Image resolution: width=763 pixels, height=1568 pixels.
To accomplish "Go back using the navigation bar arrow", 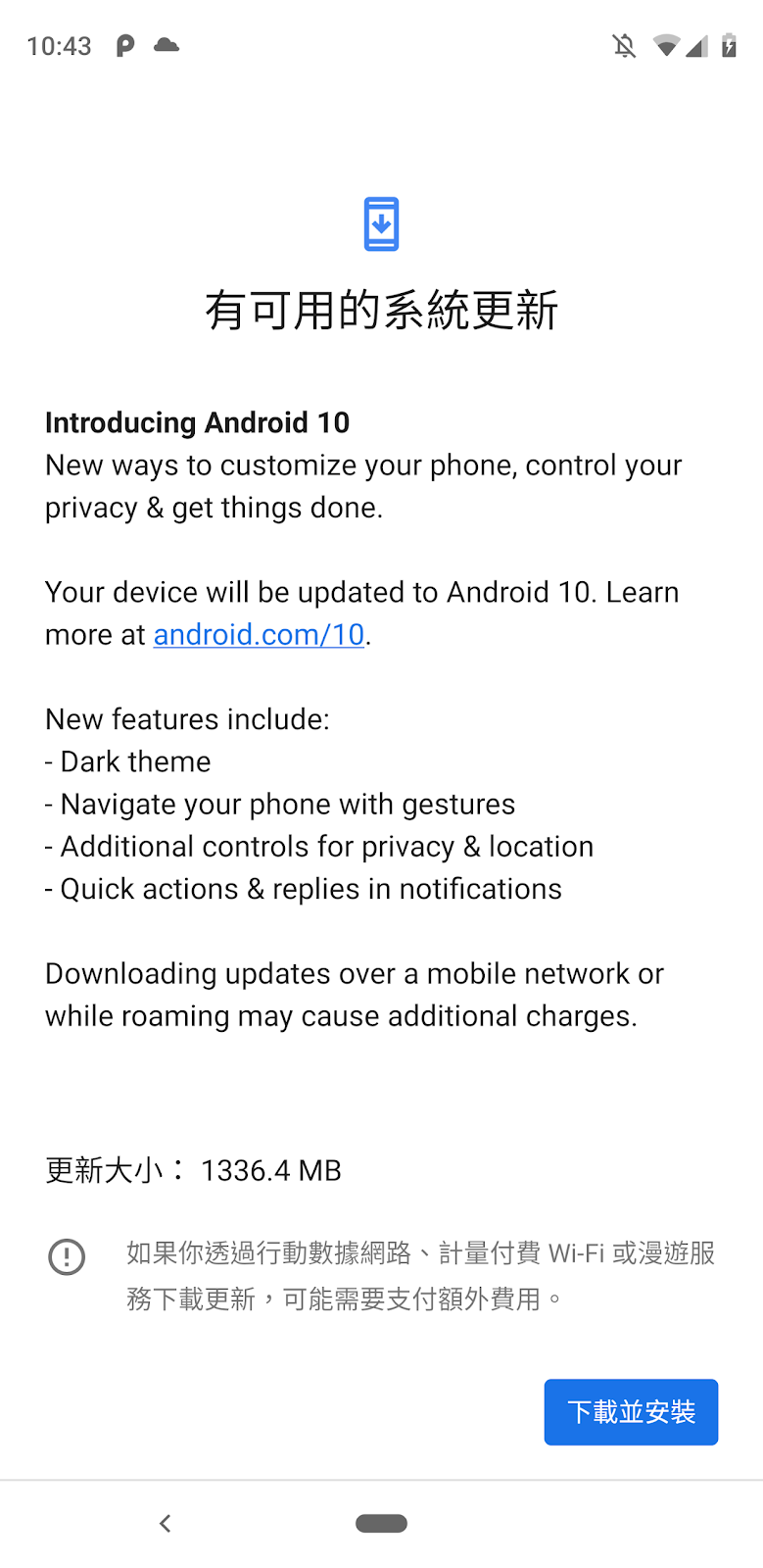I will [x=165, y=1523].
